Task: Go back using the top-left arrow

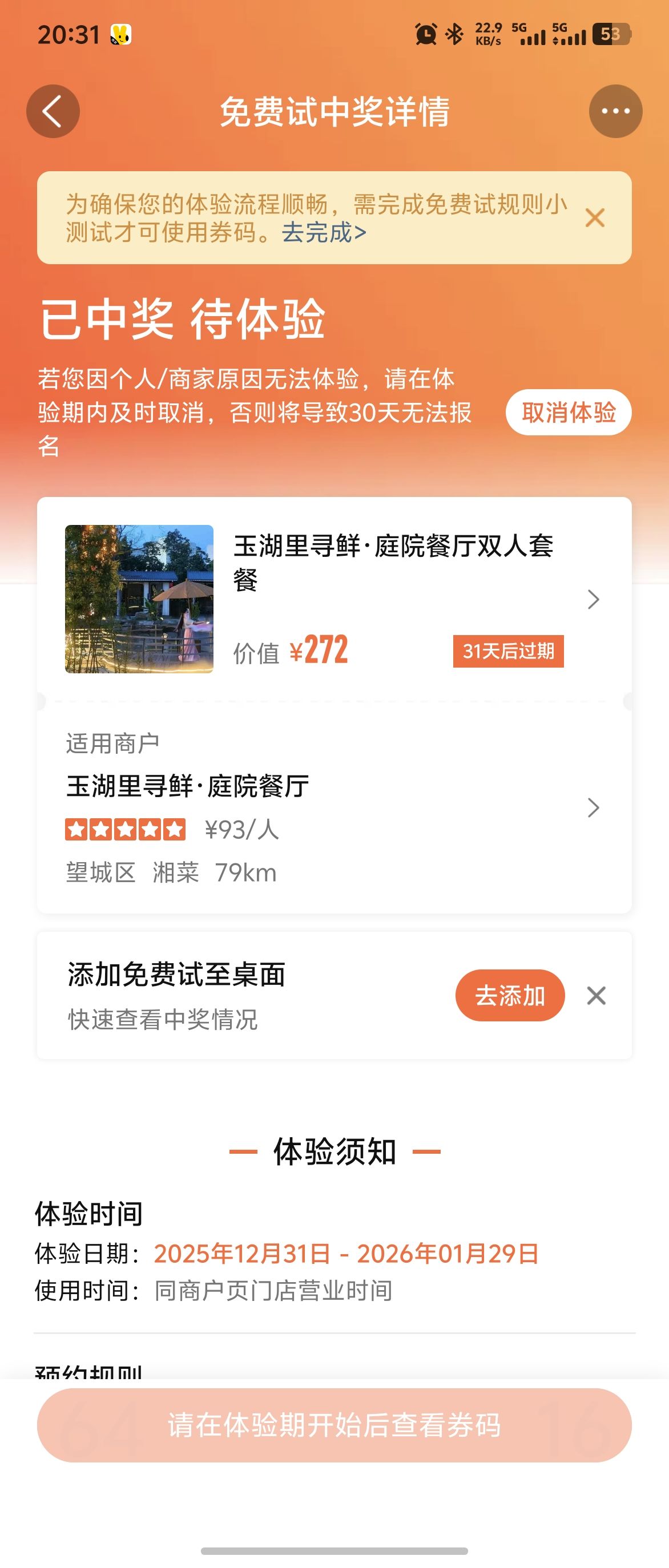Action: coord(53,111)
